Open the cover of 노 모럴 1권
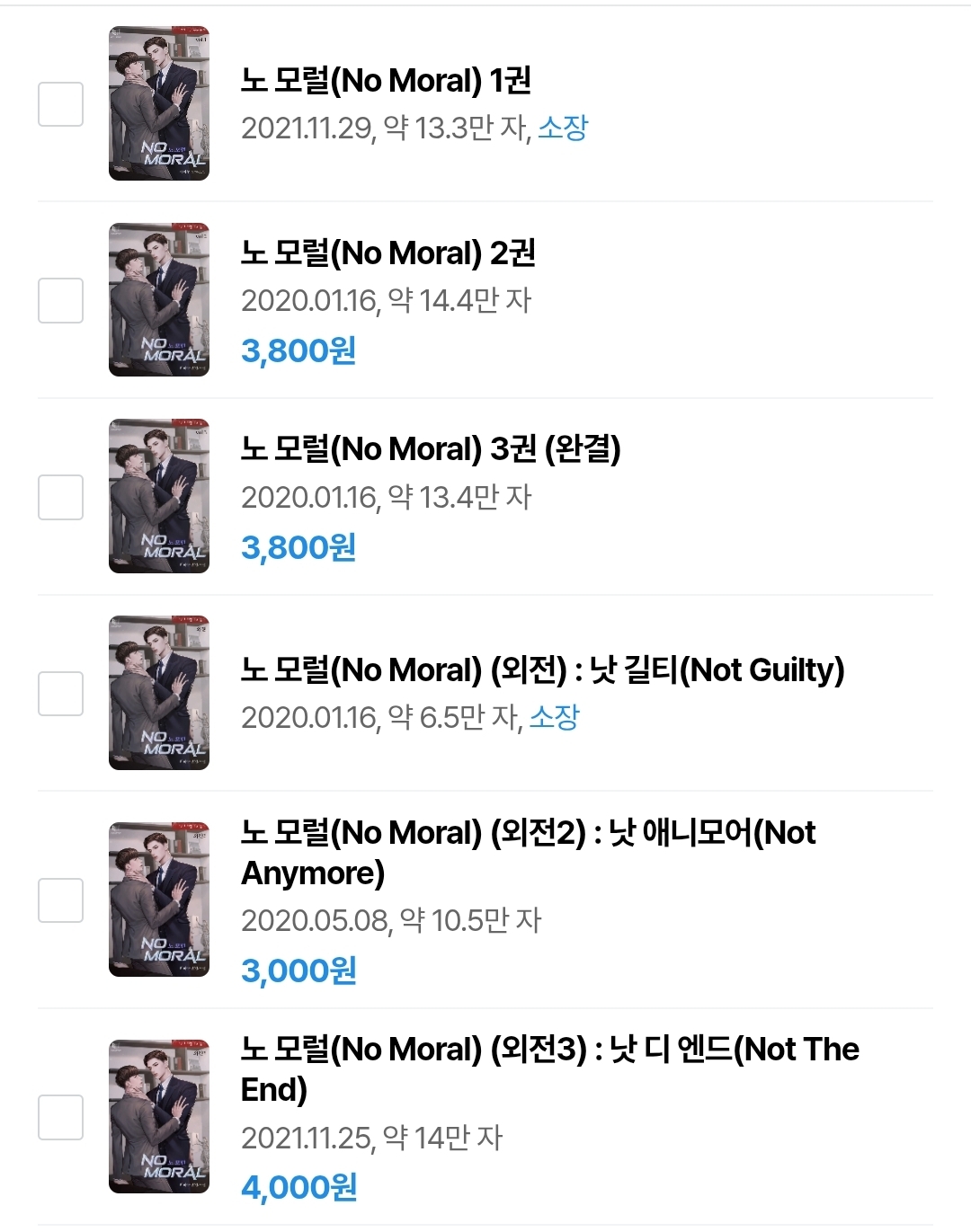The image size is (971, 1232). [x=159, y=103]
